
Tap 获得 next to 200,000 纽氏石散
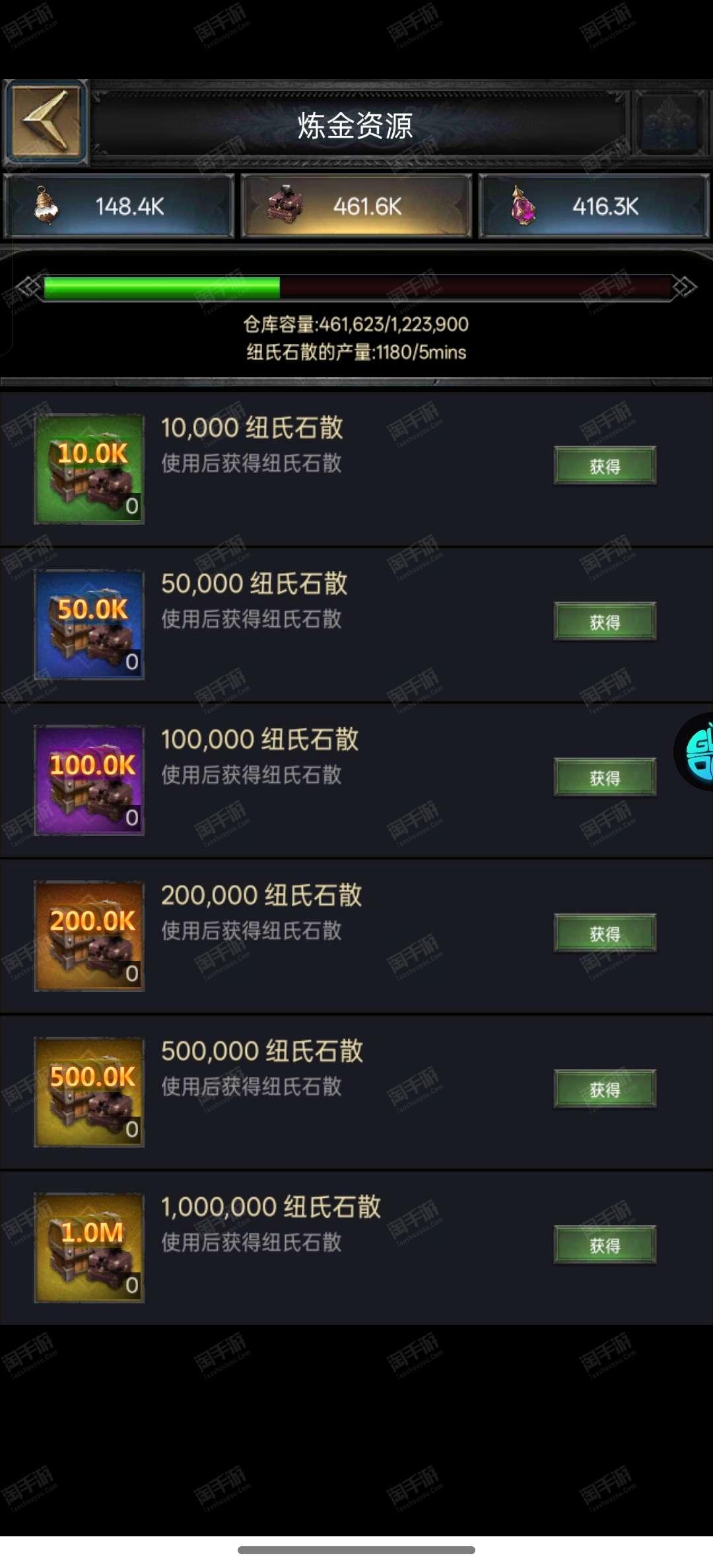[605, 933]
